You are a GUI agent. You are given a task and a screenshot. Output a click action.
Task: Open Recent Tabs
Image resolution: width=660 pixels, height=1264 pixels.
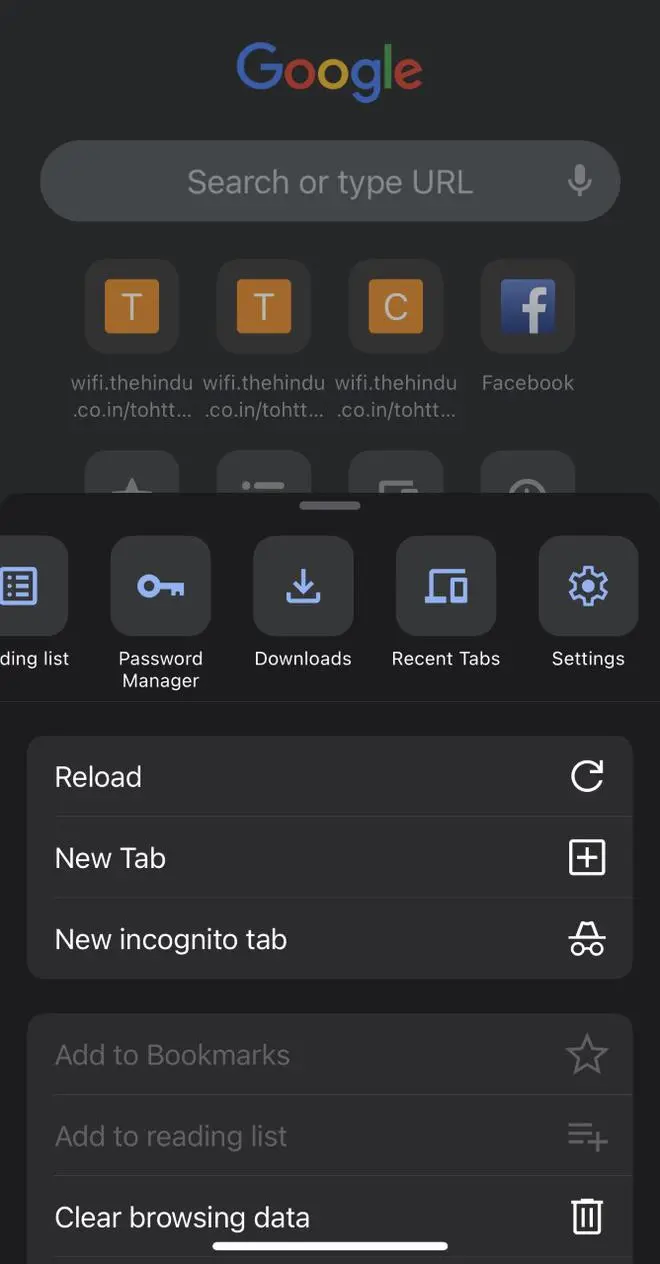446,587
